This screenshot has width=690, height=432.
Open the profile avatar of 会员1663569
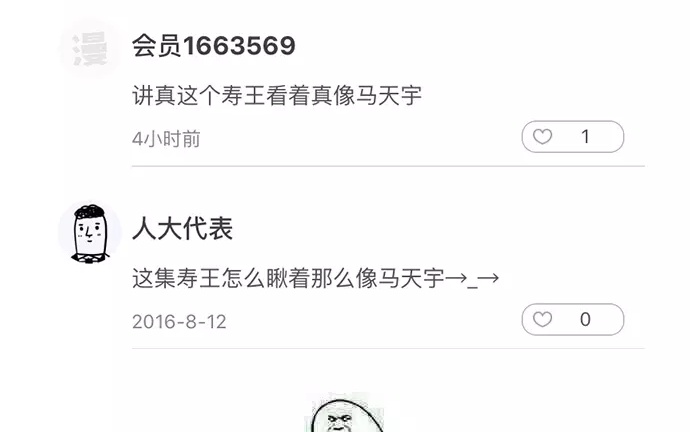pyautogui.click(x=90, y=48)
